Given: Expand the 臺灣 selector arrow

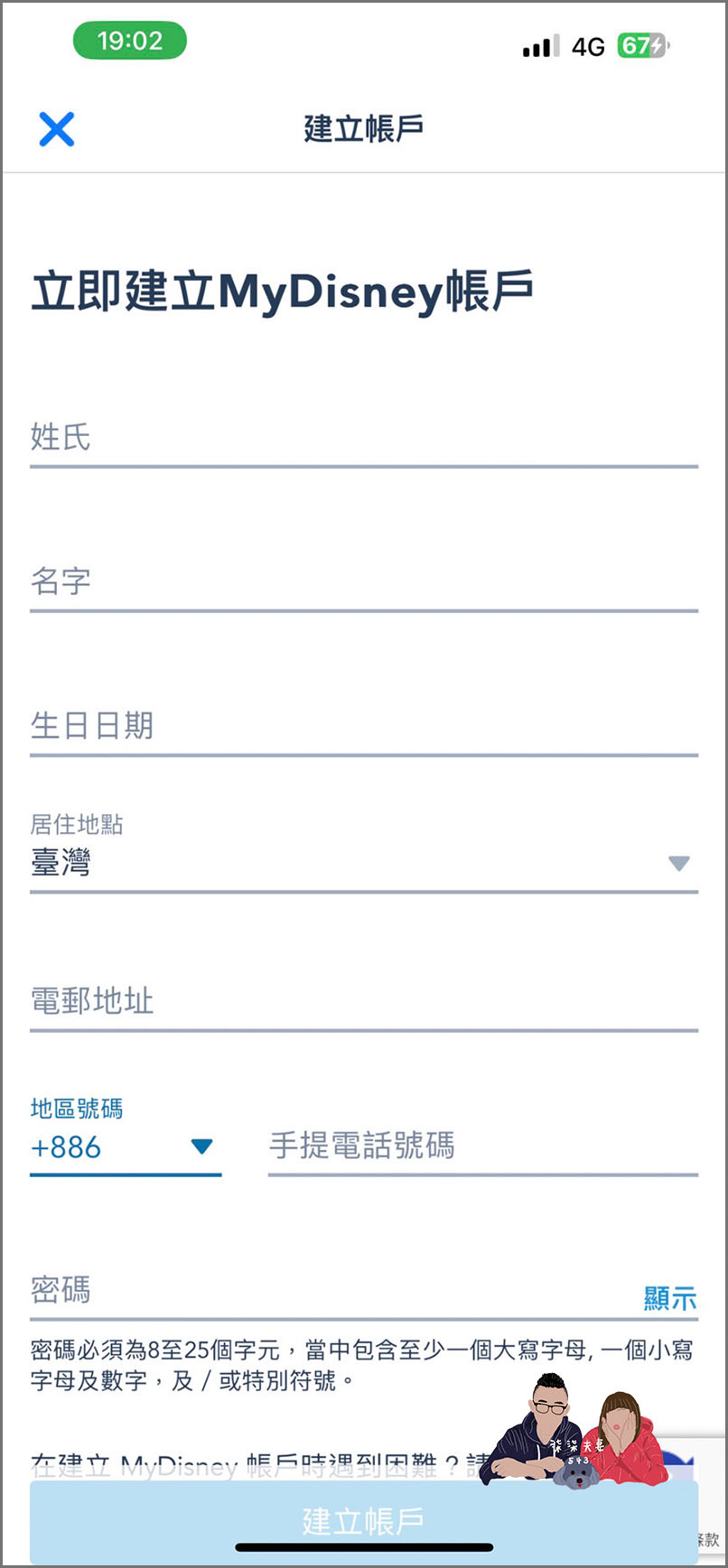Looking at the screenshot, I should click(x=676, y=864).
